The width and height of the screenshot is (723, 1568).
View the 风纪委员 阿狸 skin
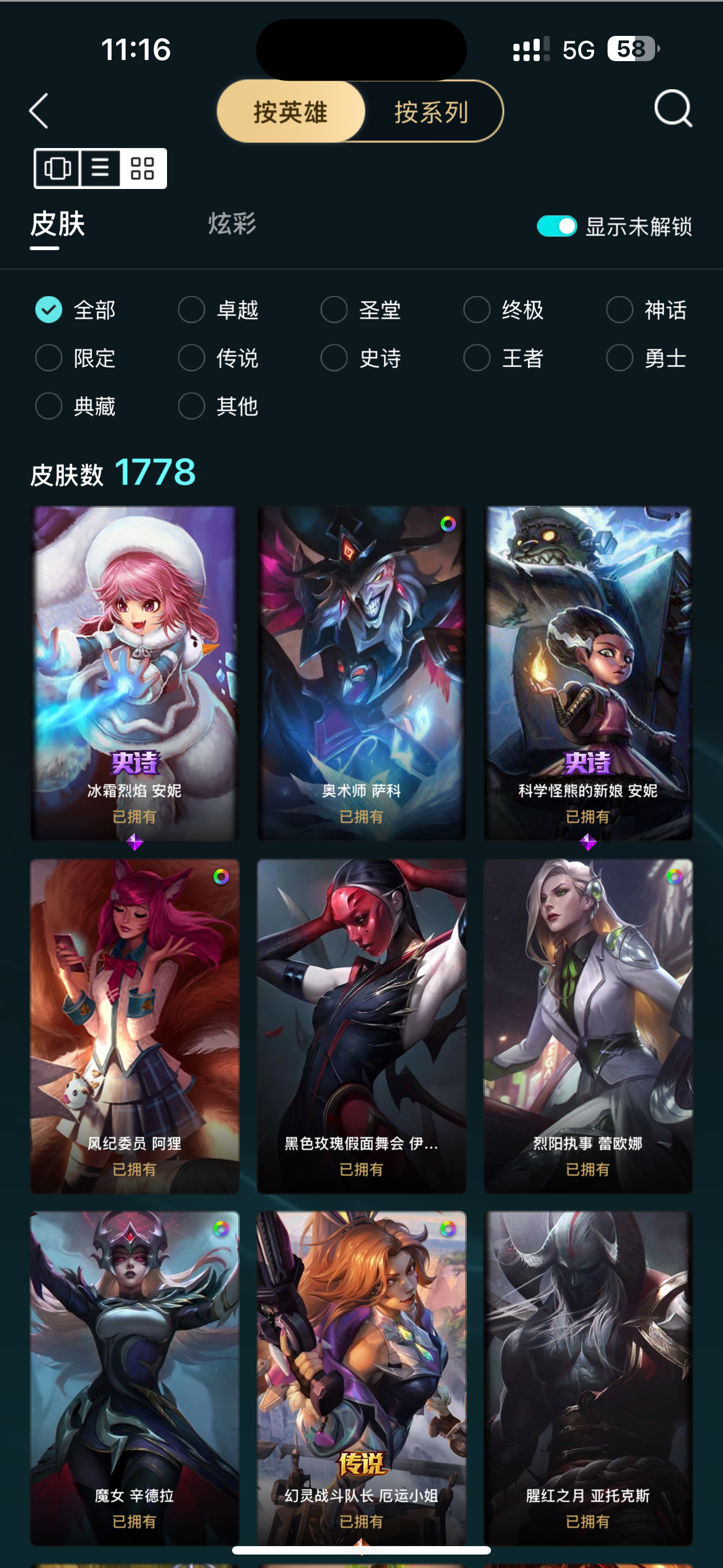coord(135,1026)
